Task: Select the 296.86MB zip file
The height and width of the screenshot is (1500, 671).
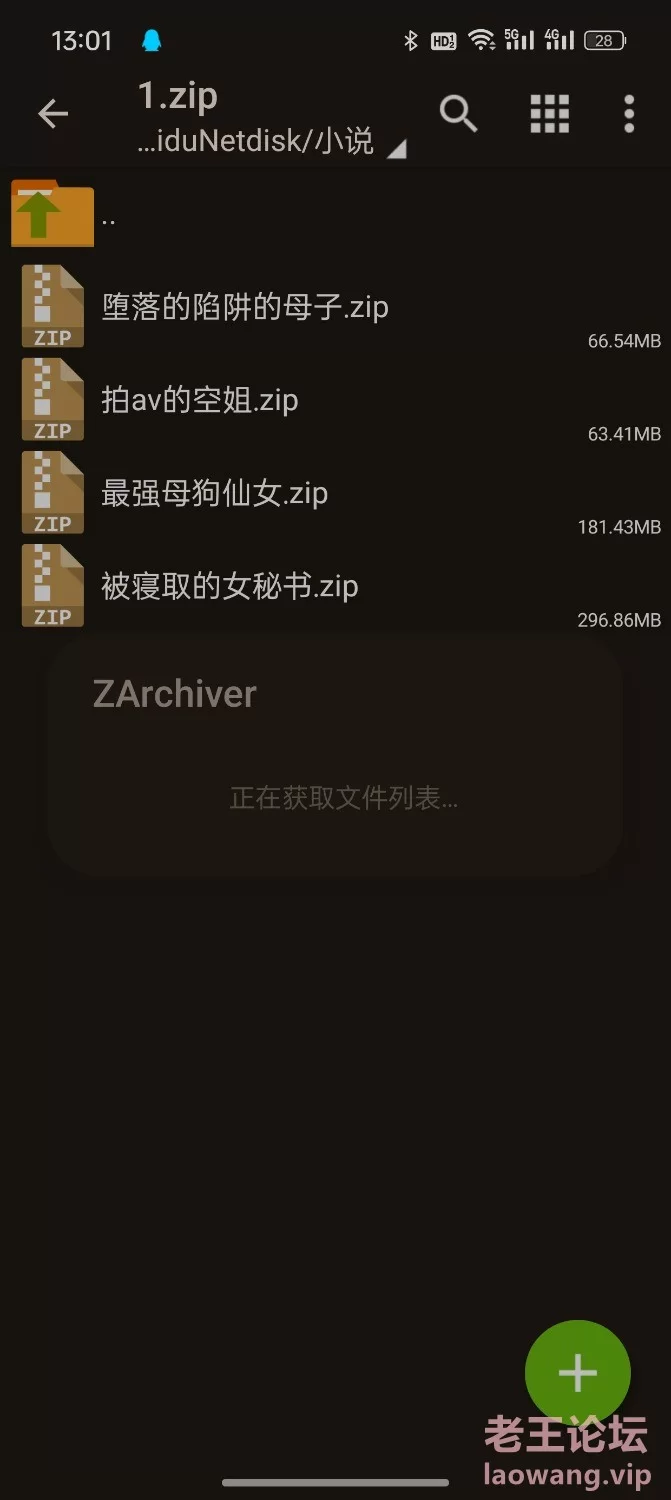Action: 335,586
